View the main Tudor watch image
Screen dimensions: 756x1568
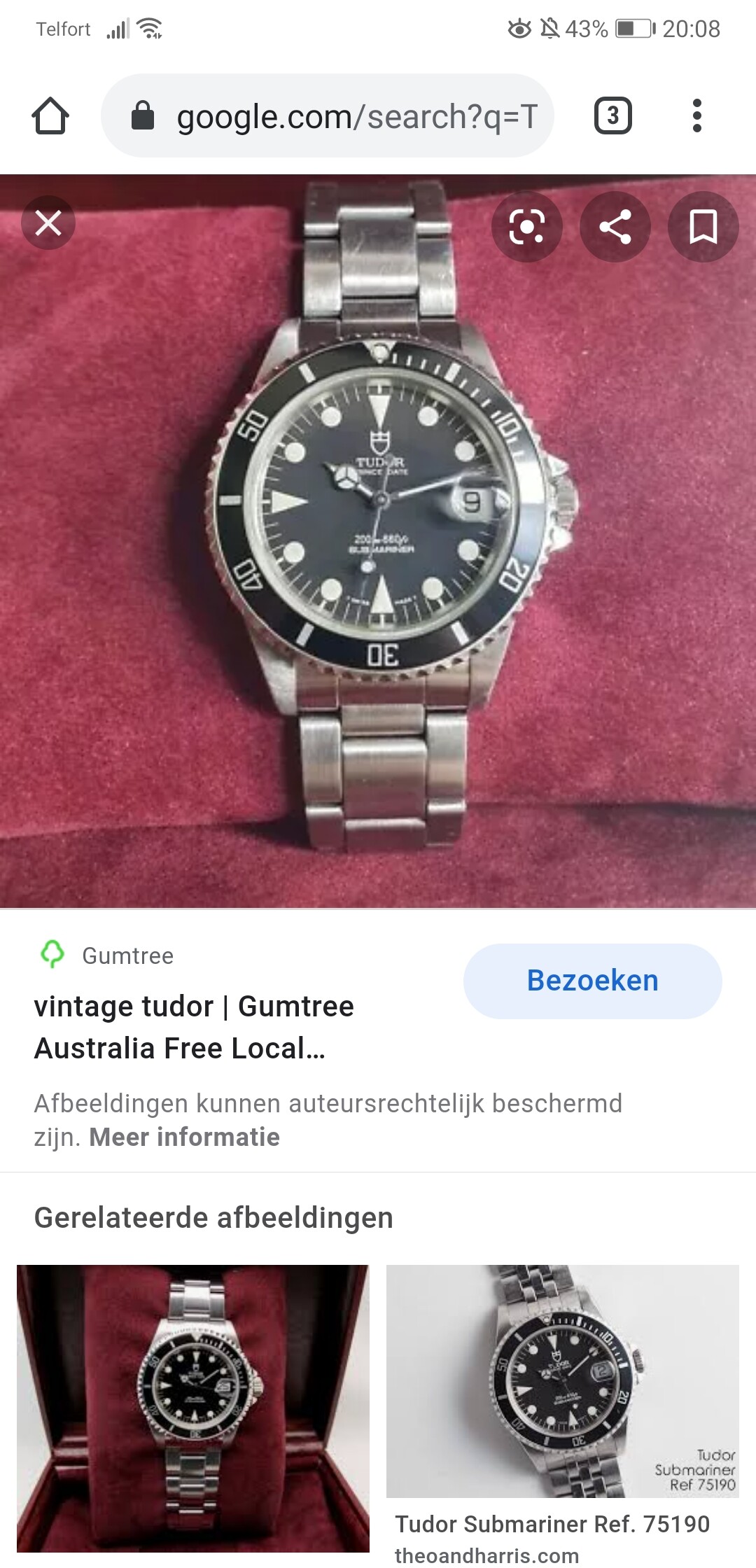click(378, 541)
